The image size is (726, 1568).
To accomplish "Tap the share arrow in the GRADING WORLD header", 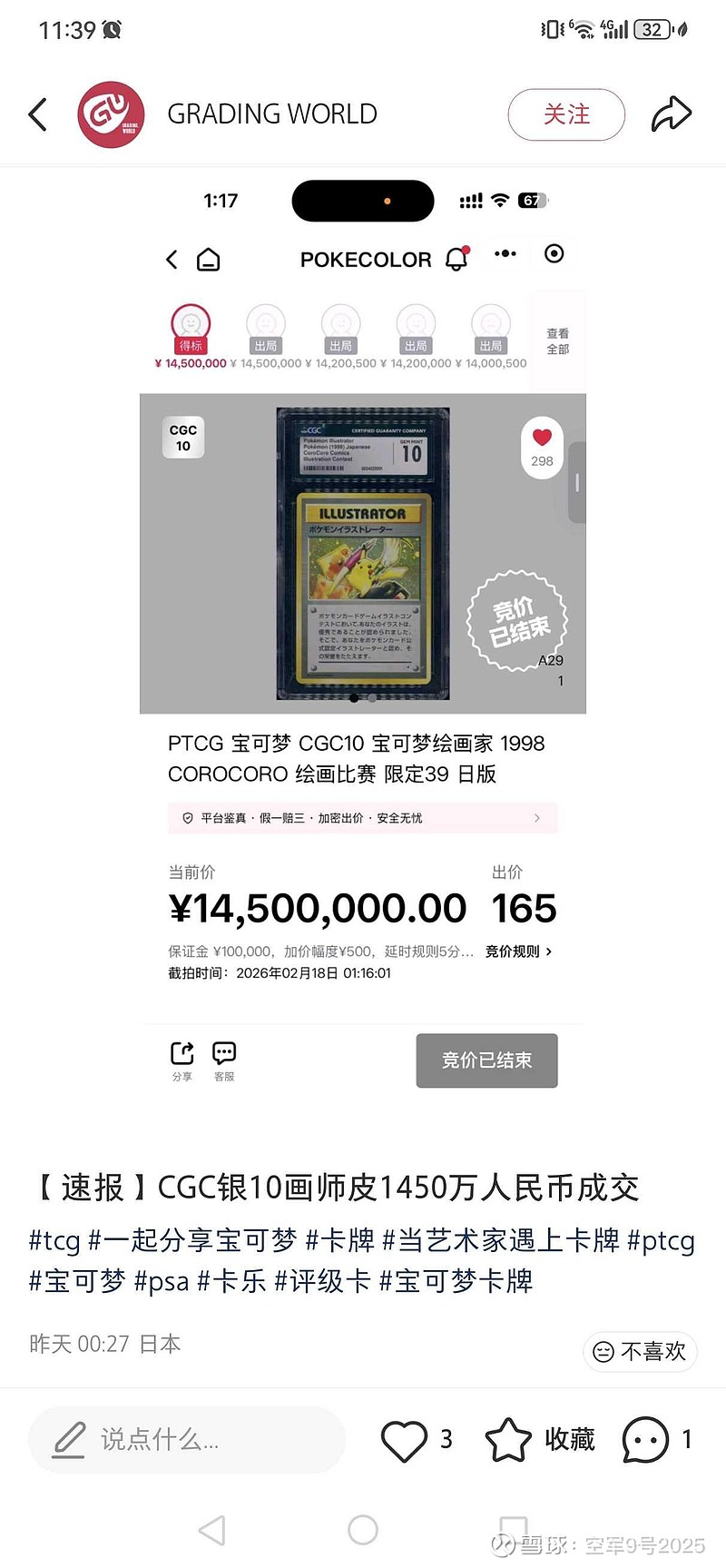I will coord(672,113).
